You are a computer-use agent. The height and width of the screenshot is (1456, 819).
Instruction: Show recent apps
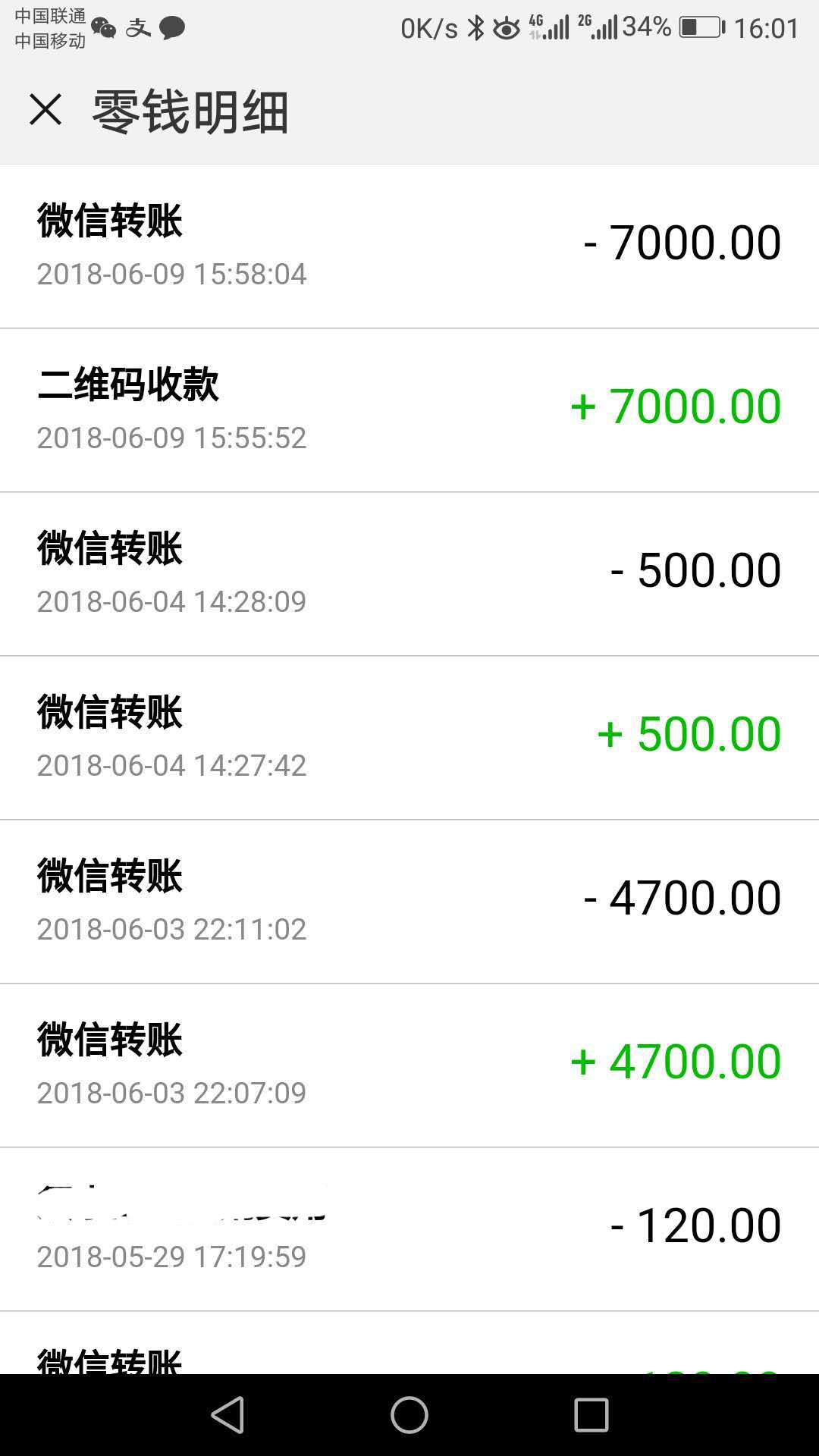591,1415
